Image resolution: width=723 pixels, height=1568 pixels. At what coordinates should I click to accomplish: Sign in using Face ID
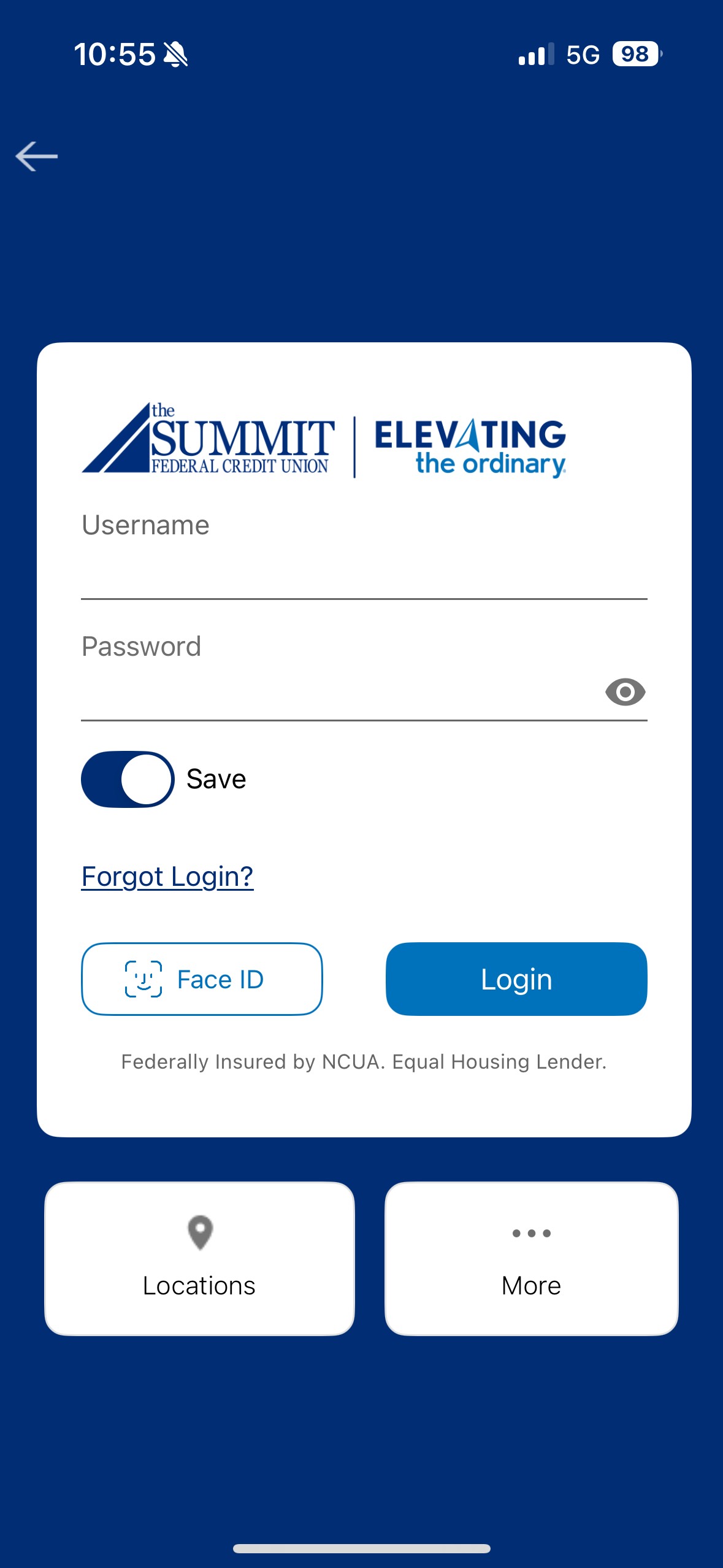point(202,979)
